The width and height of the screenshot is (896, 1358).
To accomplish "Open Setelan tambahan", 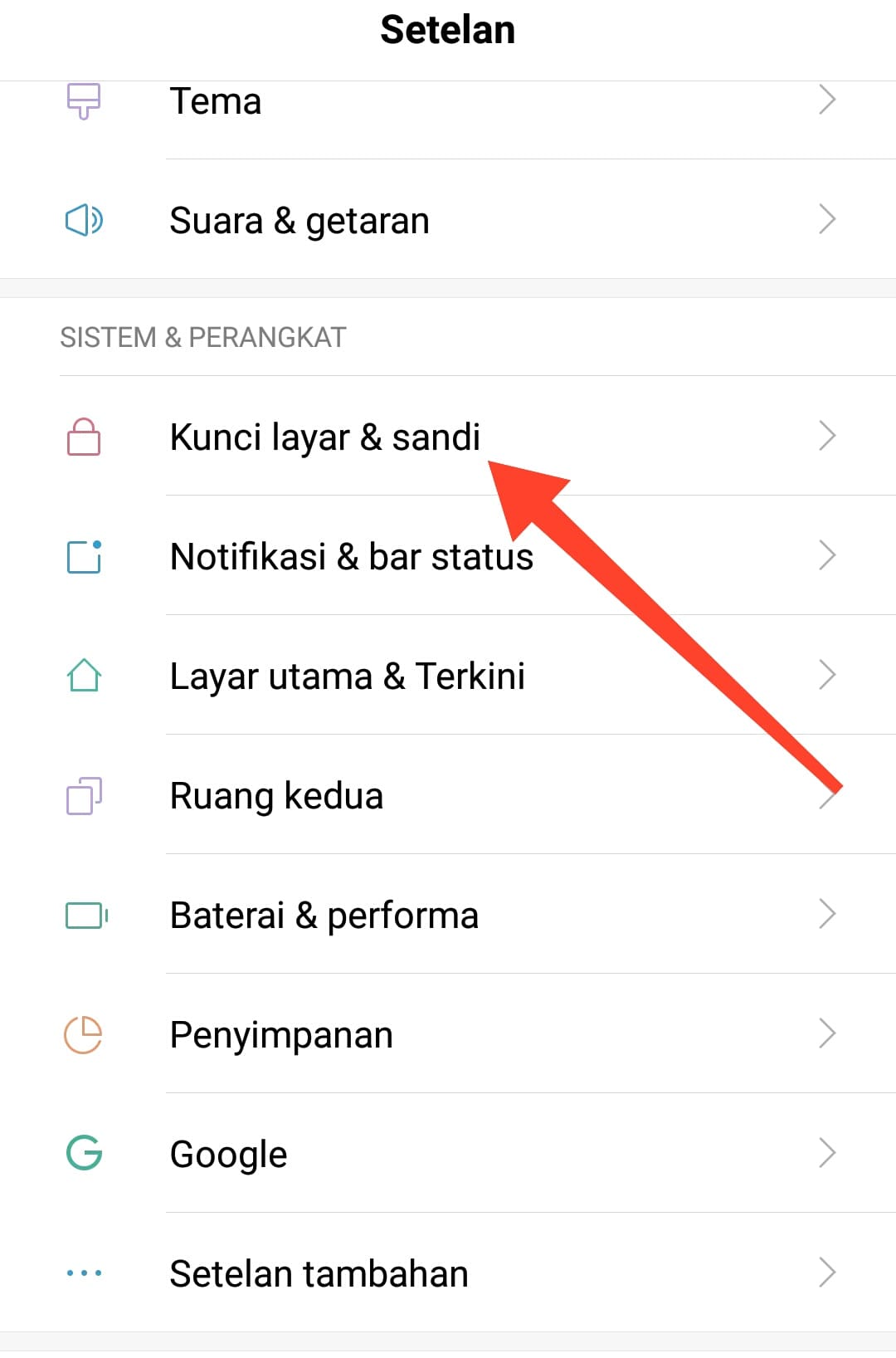I will 319,1273.
